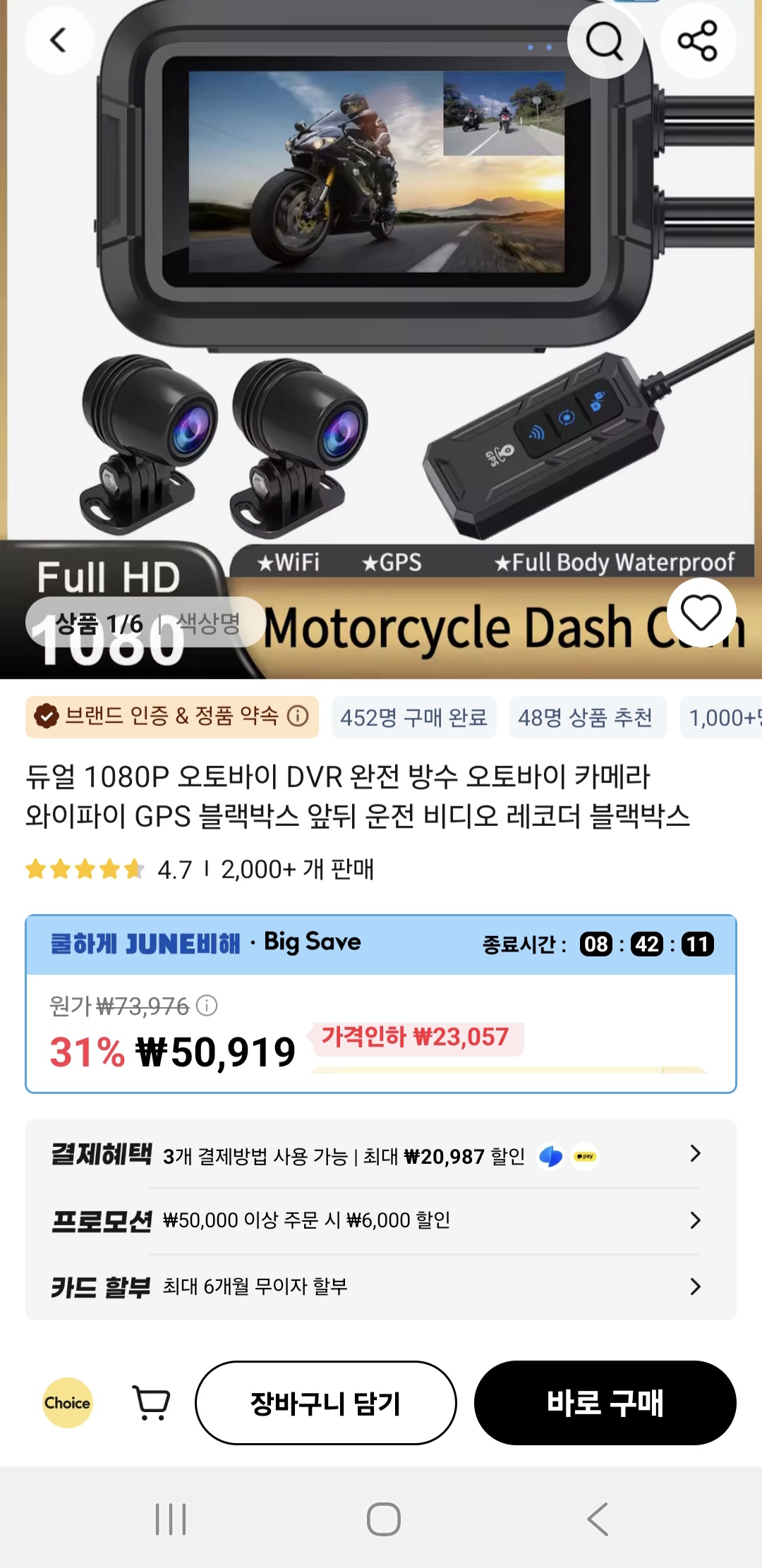762x1568 pixels.
Task: Add product to wishlist with heart
Action: [x=701, y=612]
